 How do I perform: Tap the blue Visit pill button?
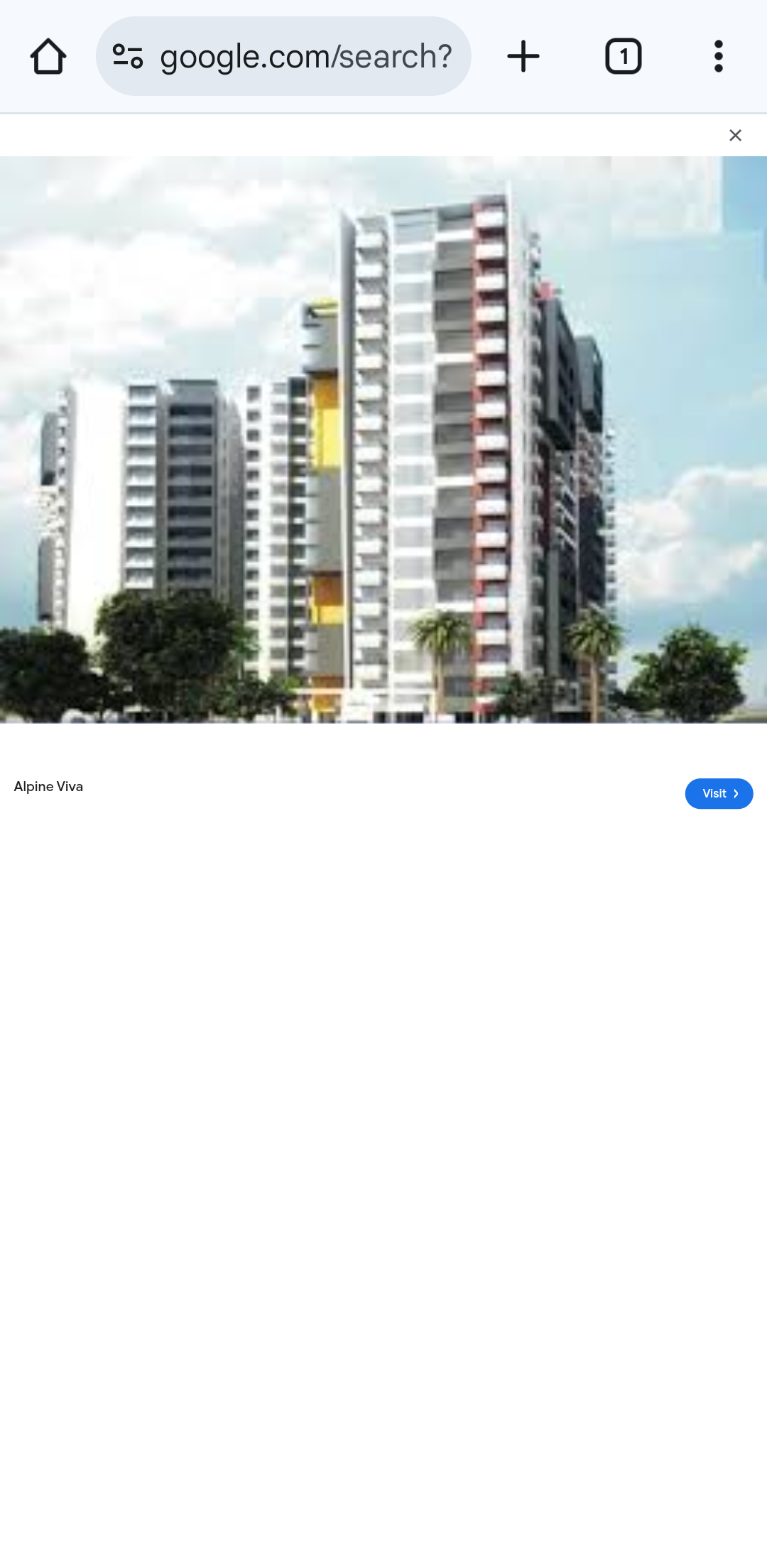(719, 794)
